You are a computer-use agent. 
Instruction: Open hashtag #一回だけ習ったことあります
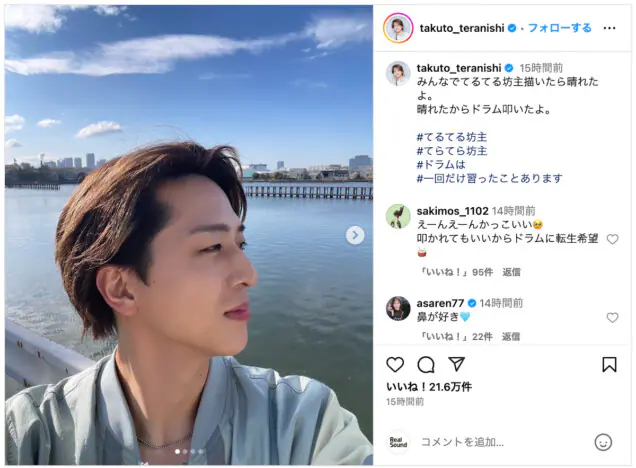489,178
